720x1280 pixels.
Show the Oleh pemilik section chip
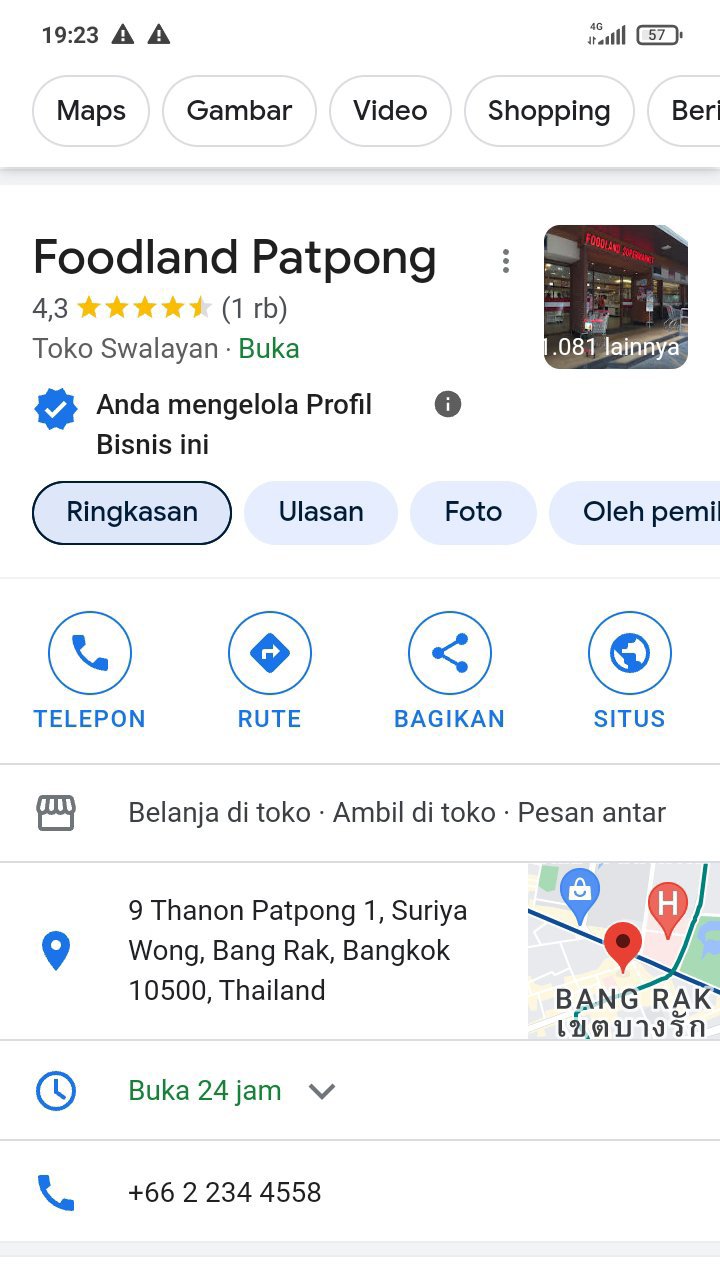tap(640, 513)
